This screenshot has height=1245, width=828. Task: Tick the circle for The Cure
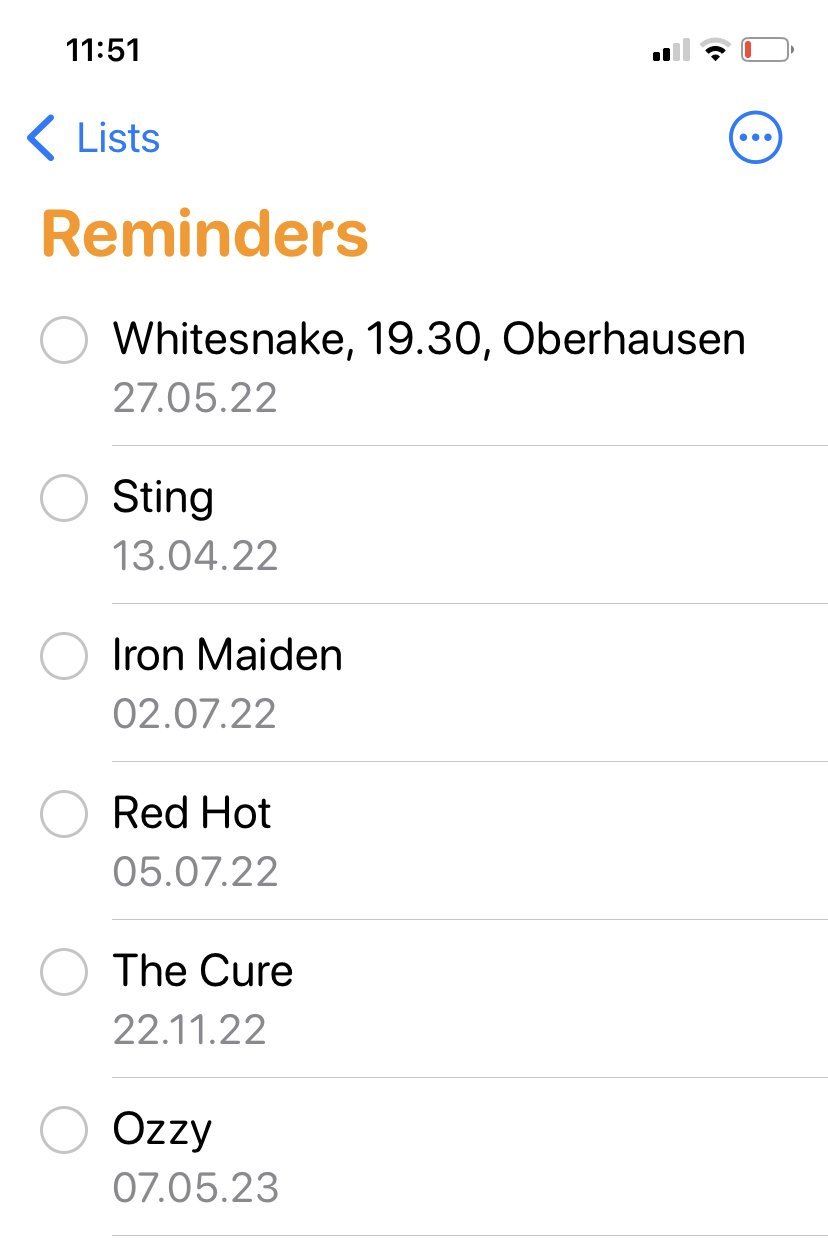coord(63,972)
